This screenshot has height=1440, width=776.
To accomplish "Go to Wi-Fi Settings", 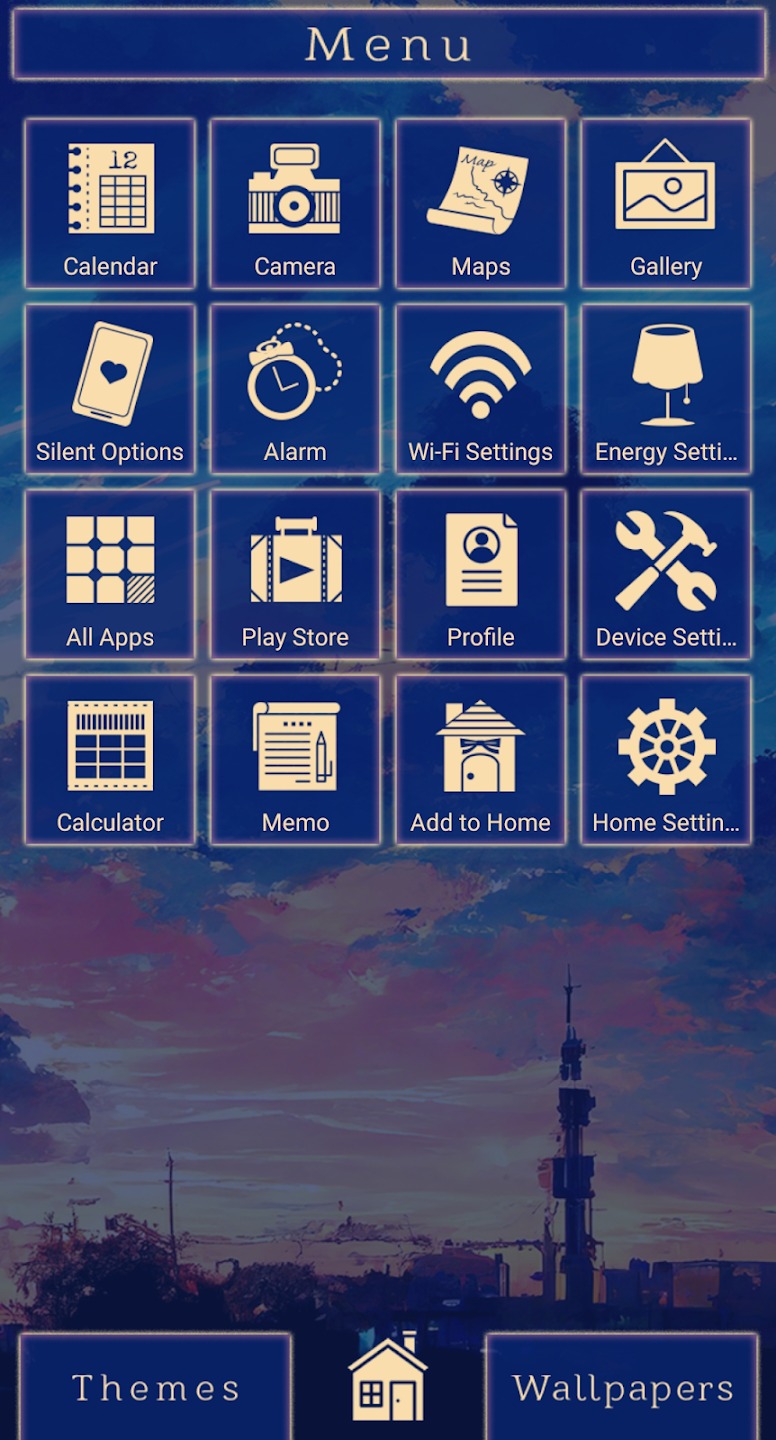I will pos(481,389).
